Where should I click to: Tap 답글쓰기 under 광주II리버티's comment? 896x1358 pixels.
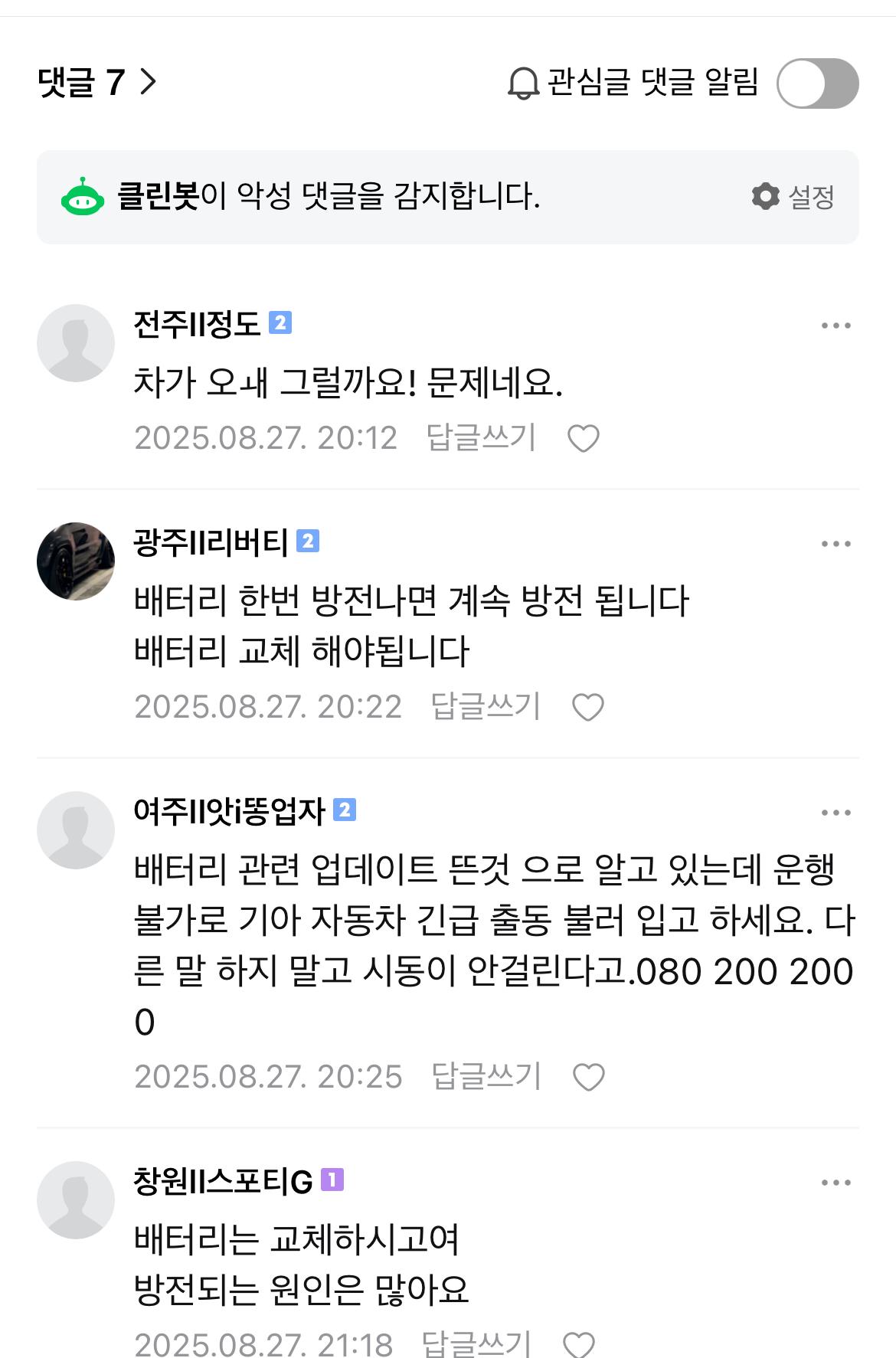coord(486,706)
